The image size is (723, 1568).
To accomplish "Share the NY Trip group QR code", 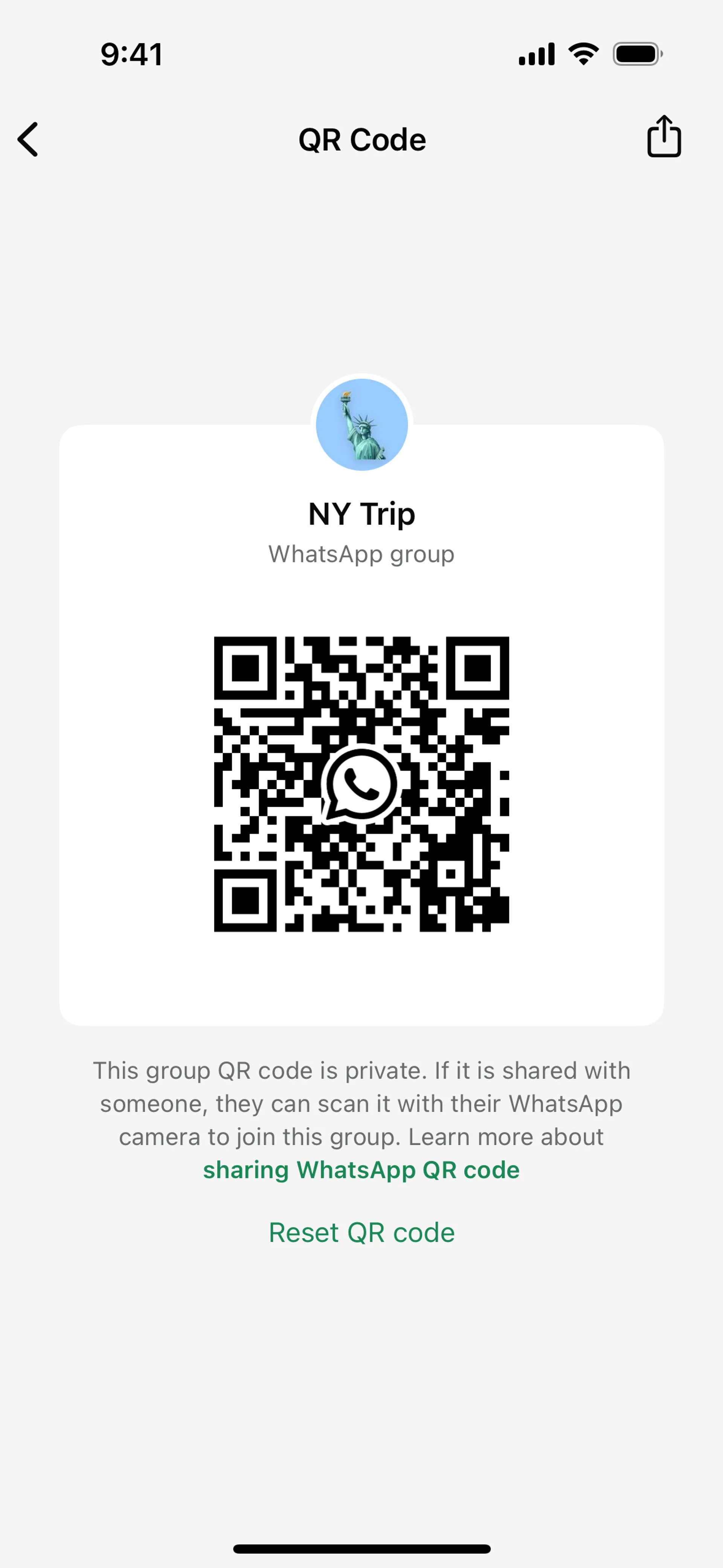I will (664, 137).
